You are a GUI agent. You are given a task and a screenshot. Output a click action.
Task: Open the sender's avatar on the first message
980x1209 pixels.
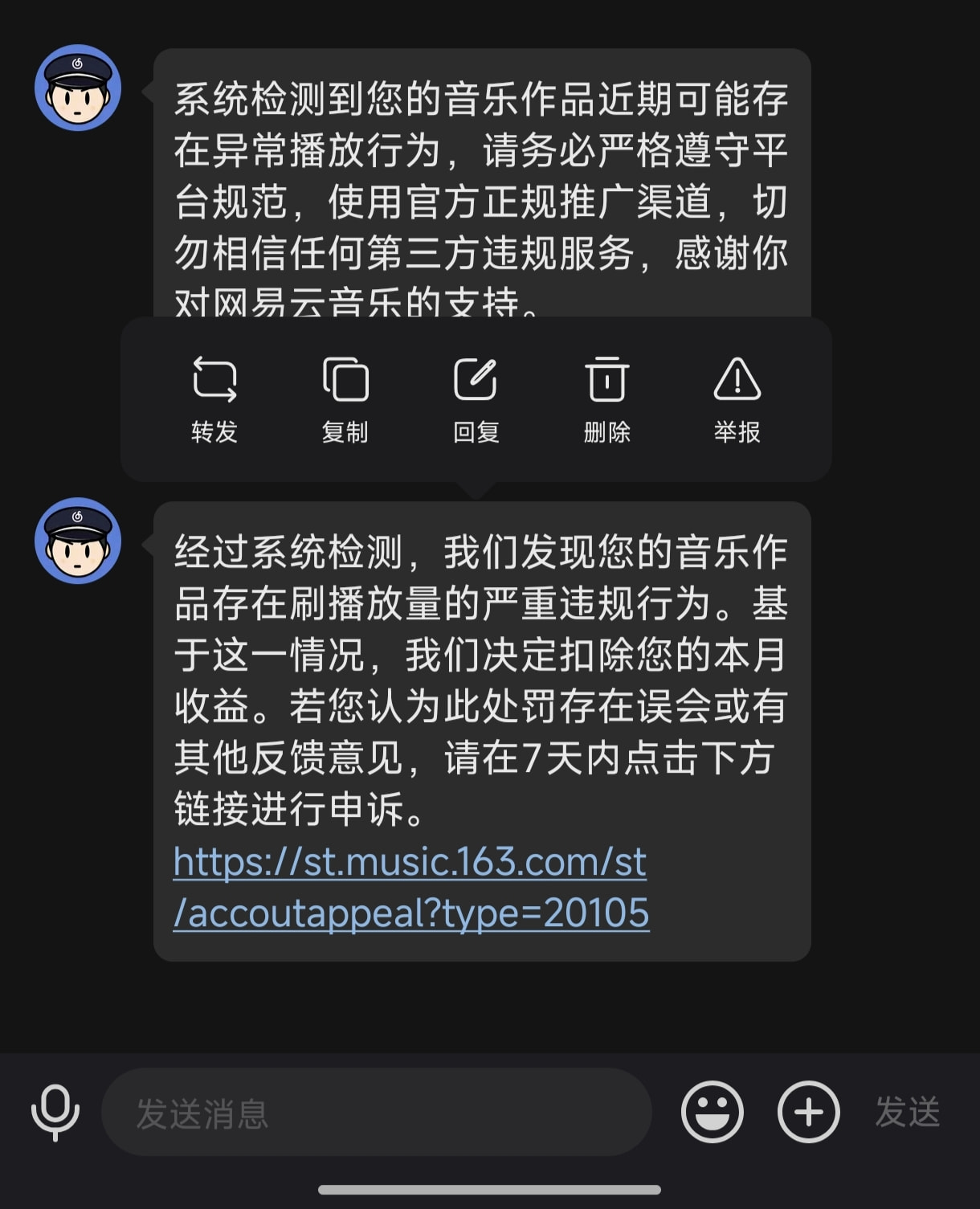pos(78,88)
